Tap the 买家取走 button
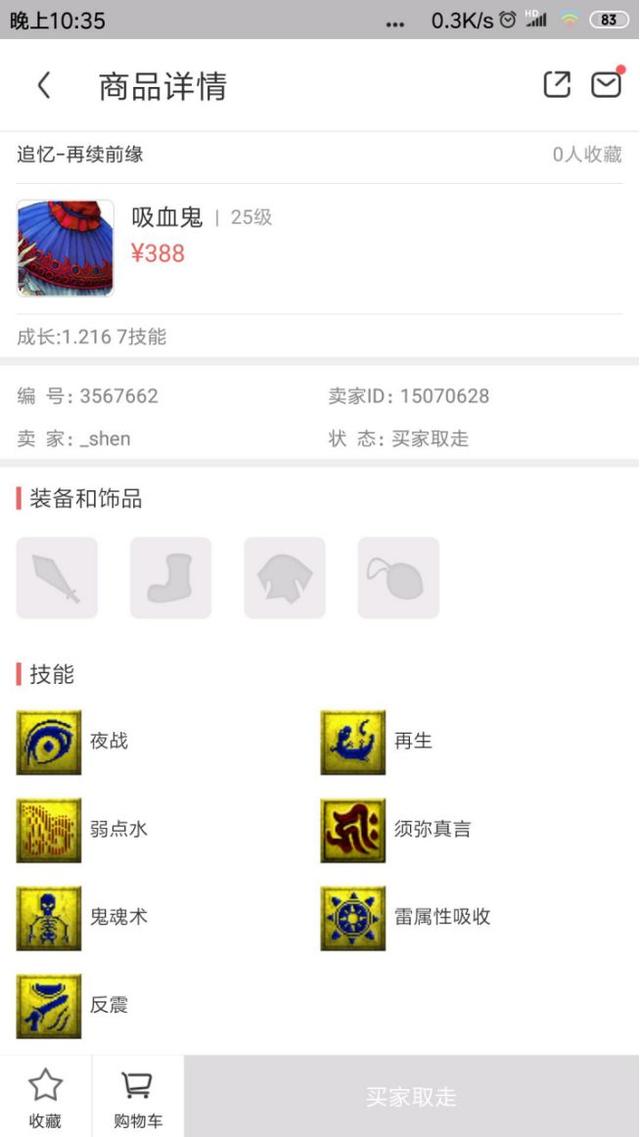Image resolution: width=640 pixels, height=1137 pixels. pyautogui.click(x=412, y=1096)
